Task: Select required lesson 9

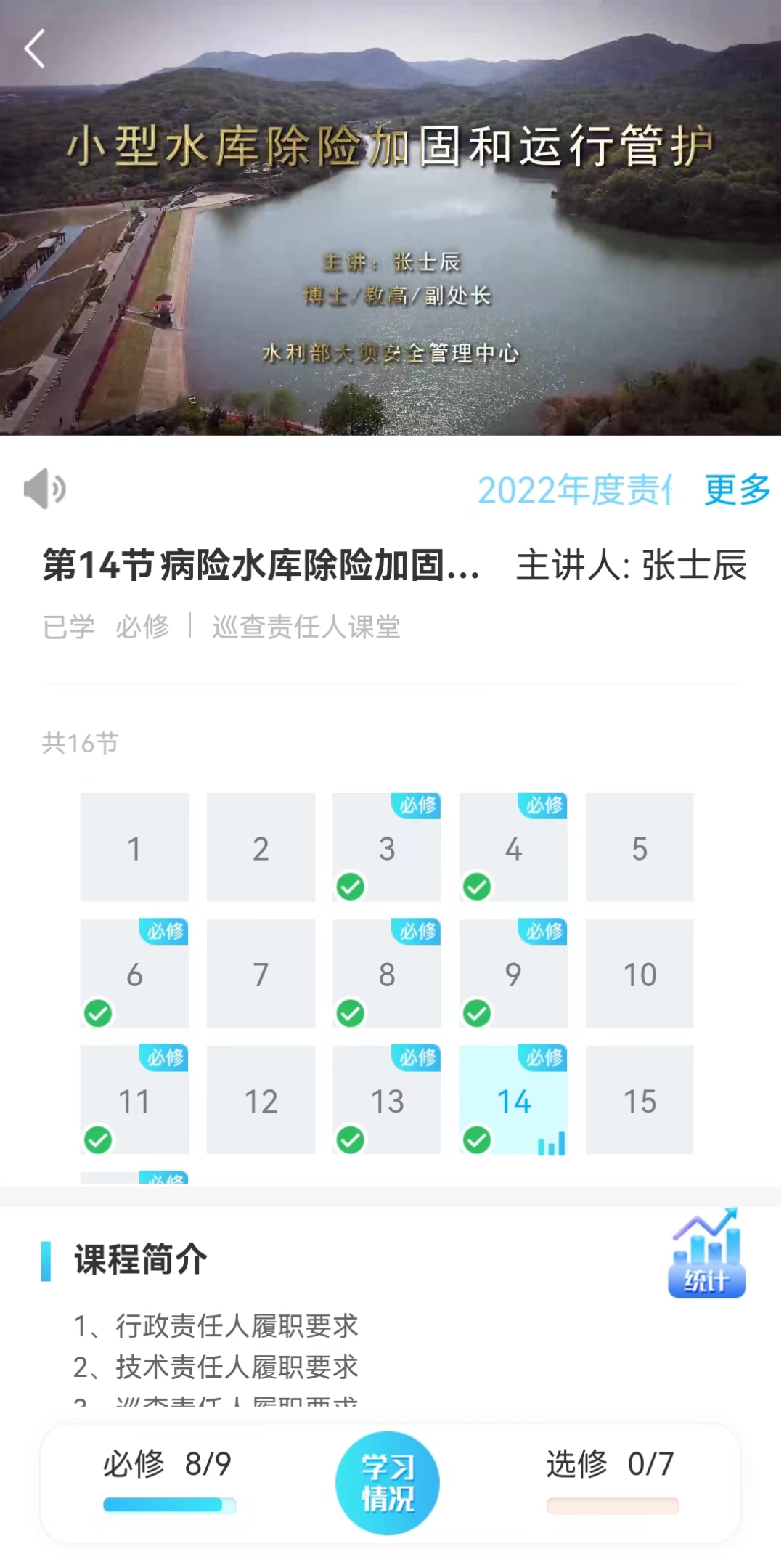Action: [x=513, y=974]
